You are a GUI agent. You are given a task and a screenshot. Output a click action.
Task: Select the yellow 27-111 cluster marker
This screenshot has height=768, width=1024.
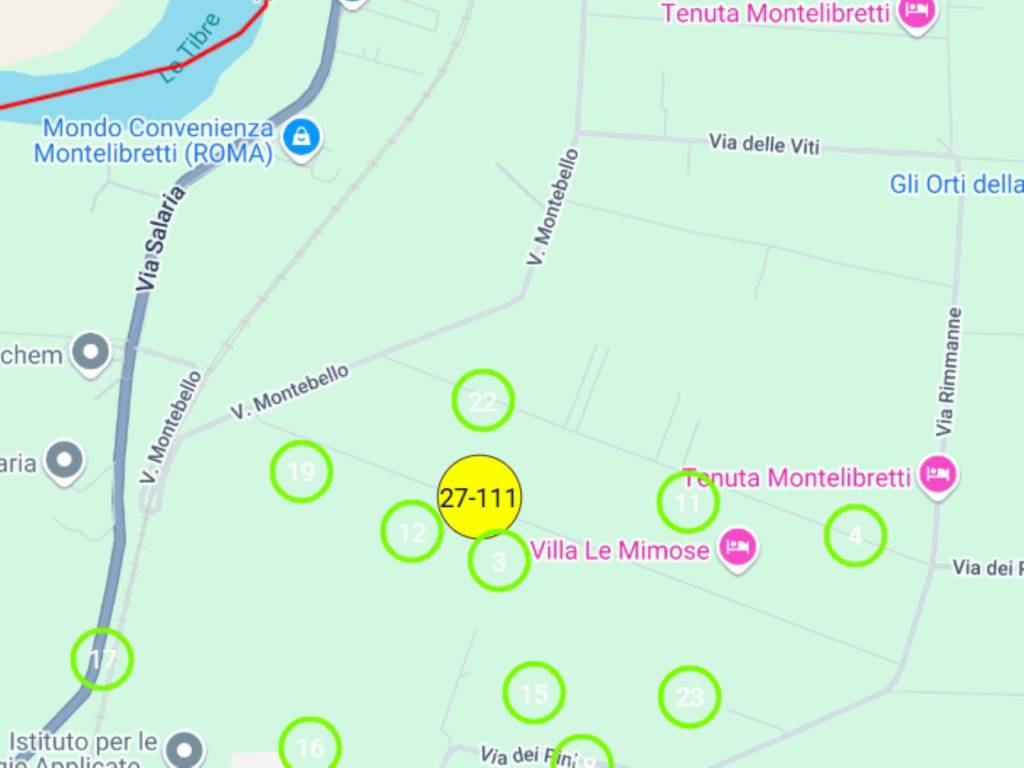click(x=480, y=497)
